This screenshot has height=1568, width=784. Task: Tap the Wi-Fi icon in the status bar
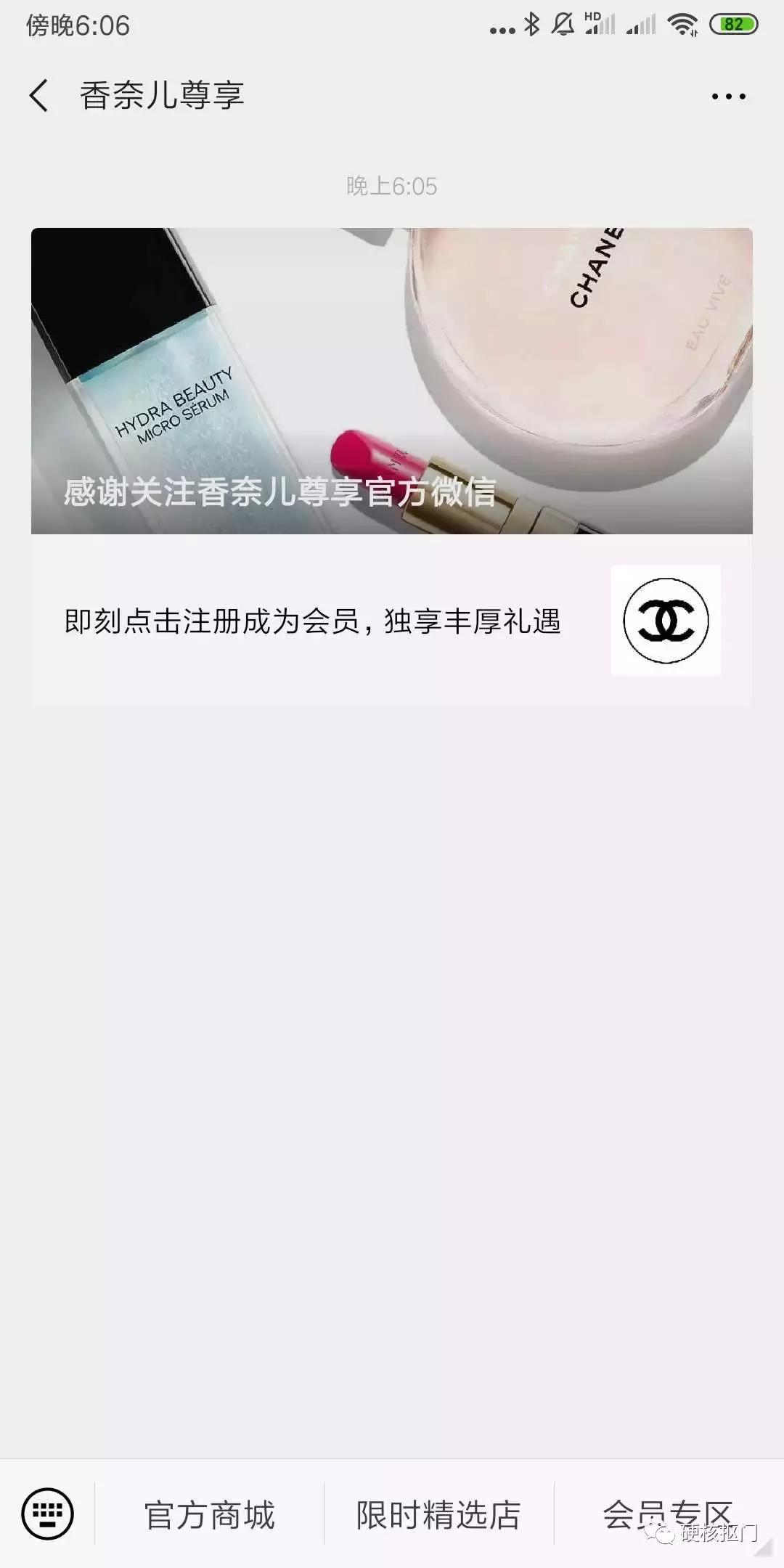[685, 23]
